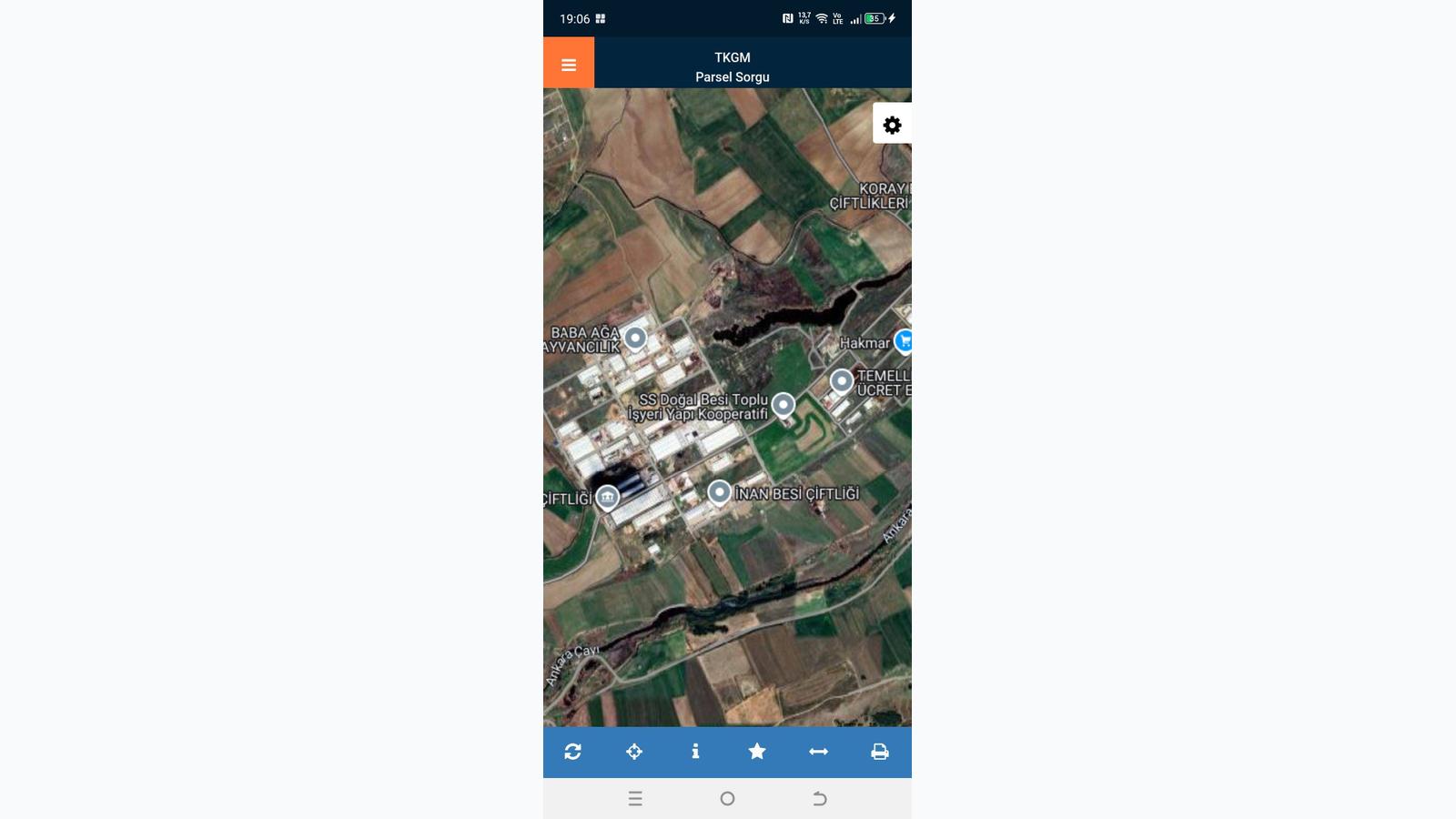
Task: Center map on my location
Action: (634, 752)
